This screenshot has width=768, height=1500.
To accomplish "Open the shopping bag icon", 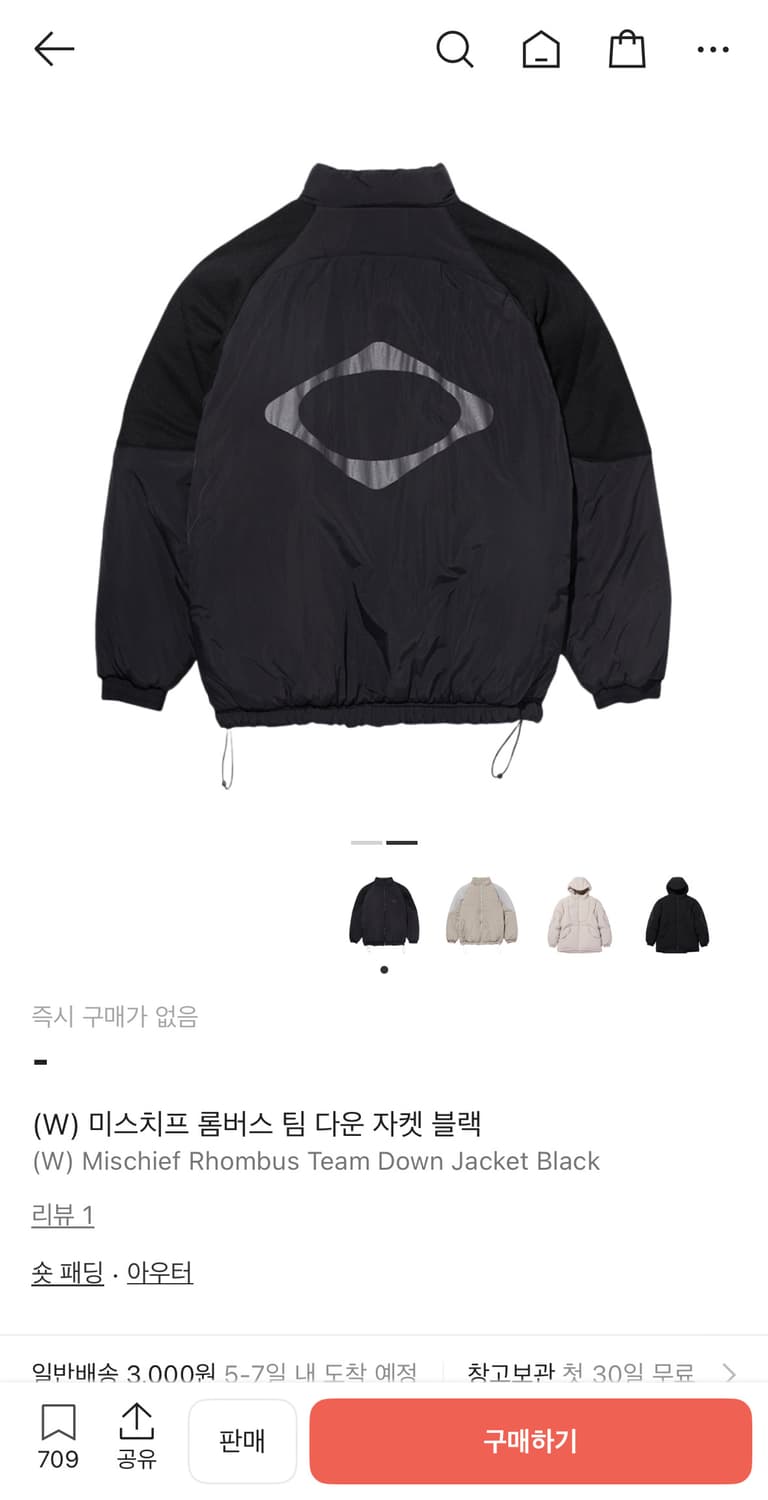I will pyautogui.click(x=625, y=48).
